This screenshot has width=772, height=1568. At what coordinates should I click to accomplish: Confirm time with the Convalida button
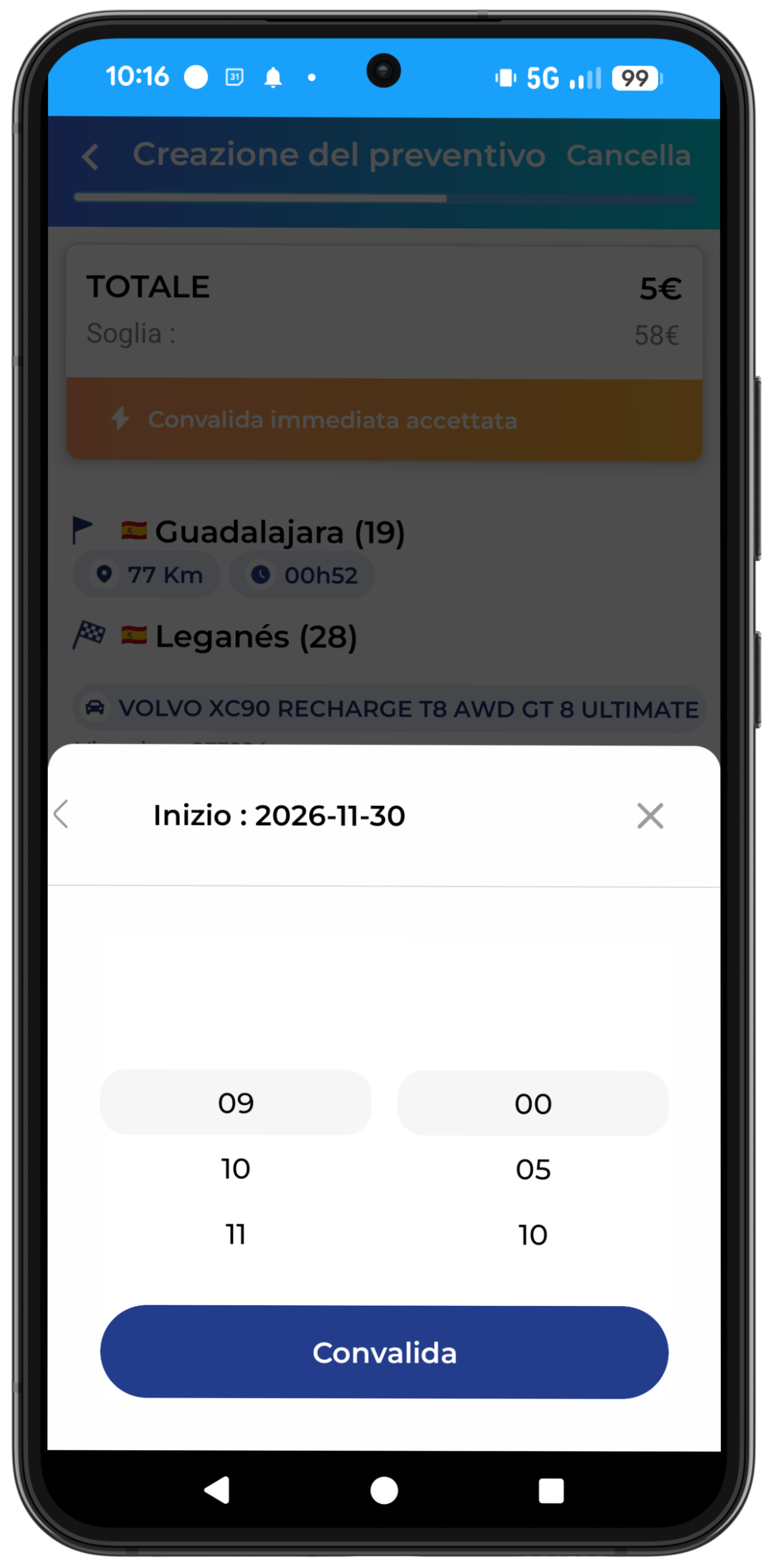point(384,1352)
